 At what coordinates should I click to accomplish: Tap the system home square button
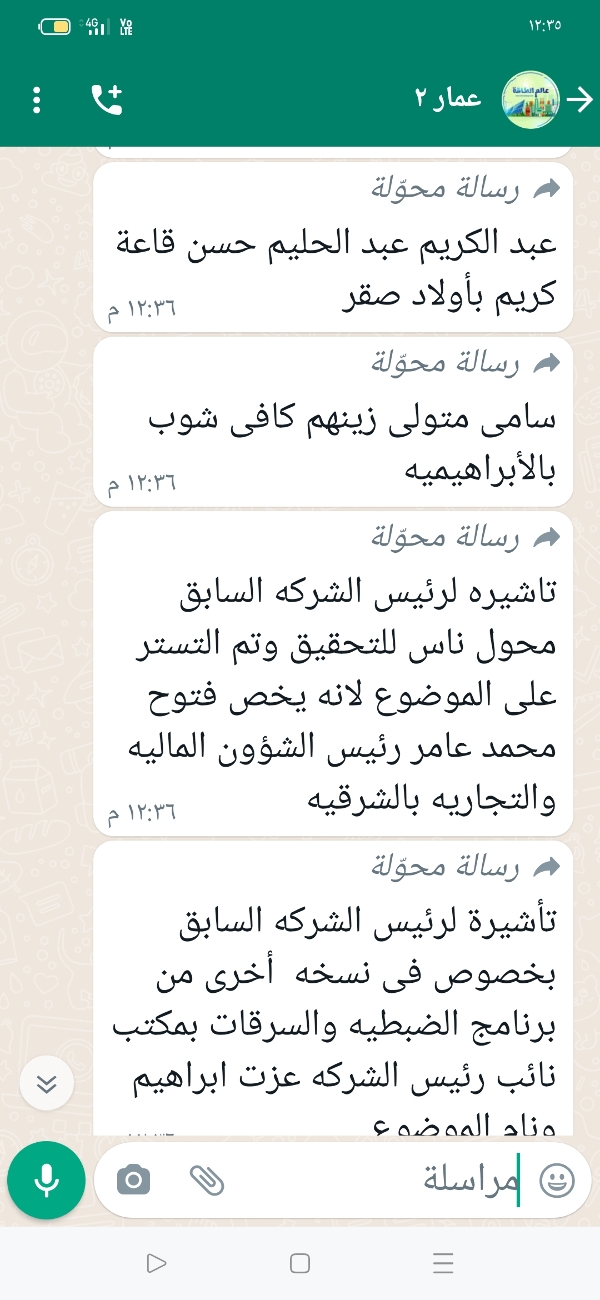tap(300, 1263)
